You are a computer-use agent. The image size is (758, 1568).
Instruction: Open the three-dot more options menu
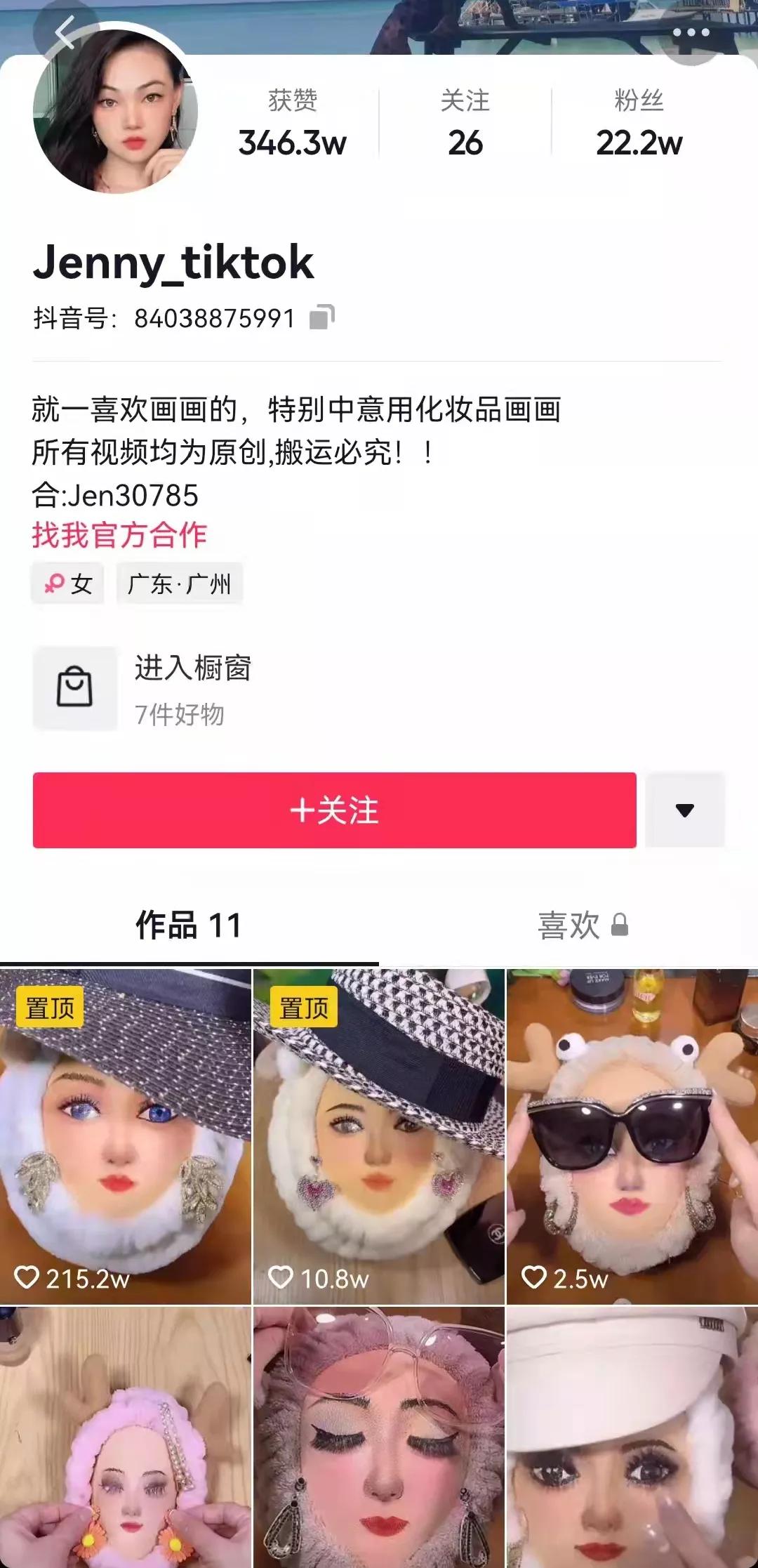(x=692, y=32)
